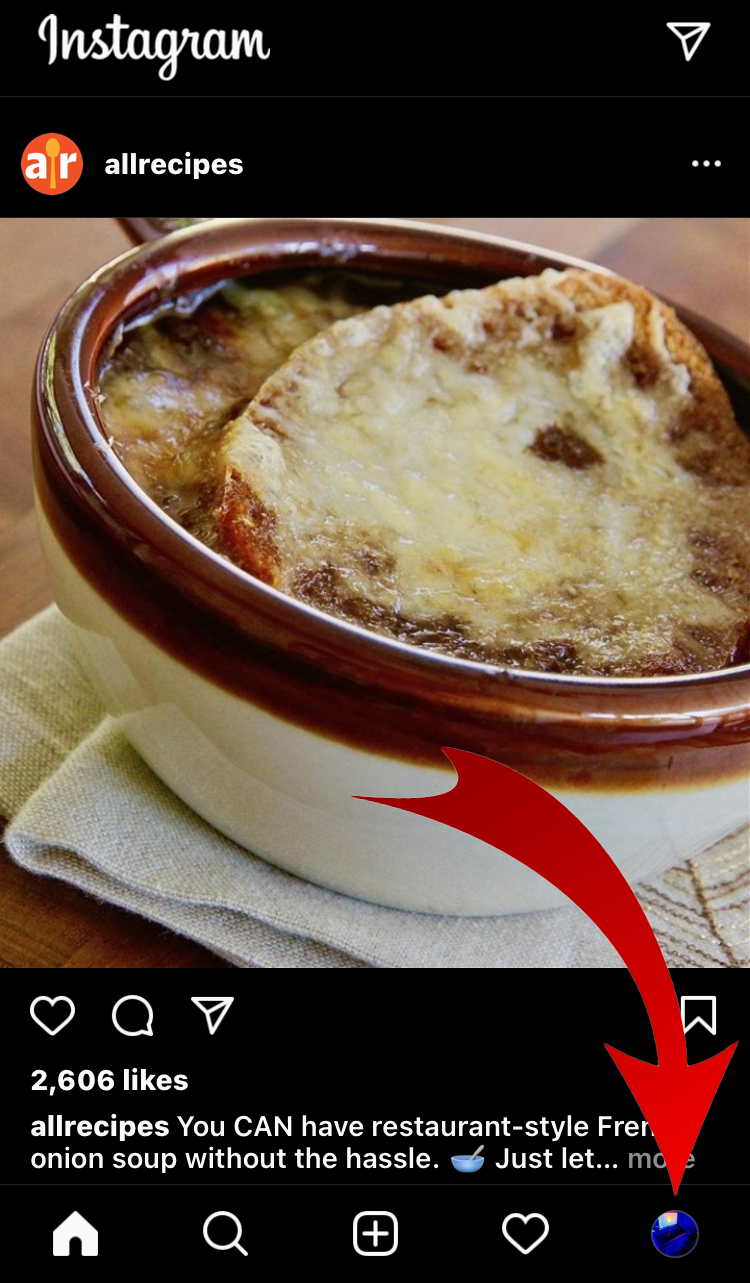Like the allrecipes post
The image size is (750, 1283).
(x=52, y=1016)
